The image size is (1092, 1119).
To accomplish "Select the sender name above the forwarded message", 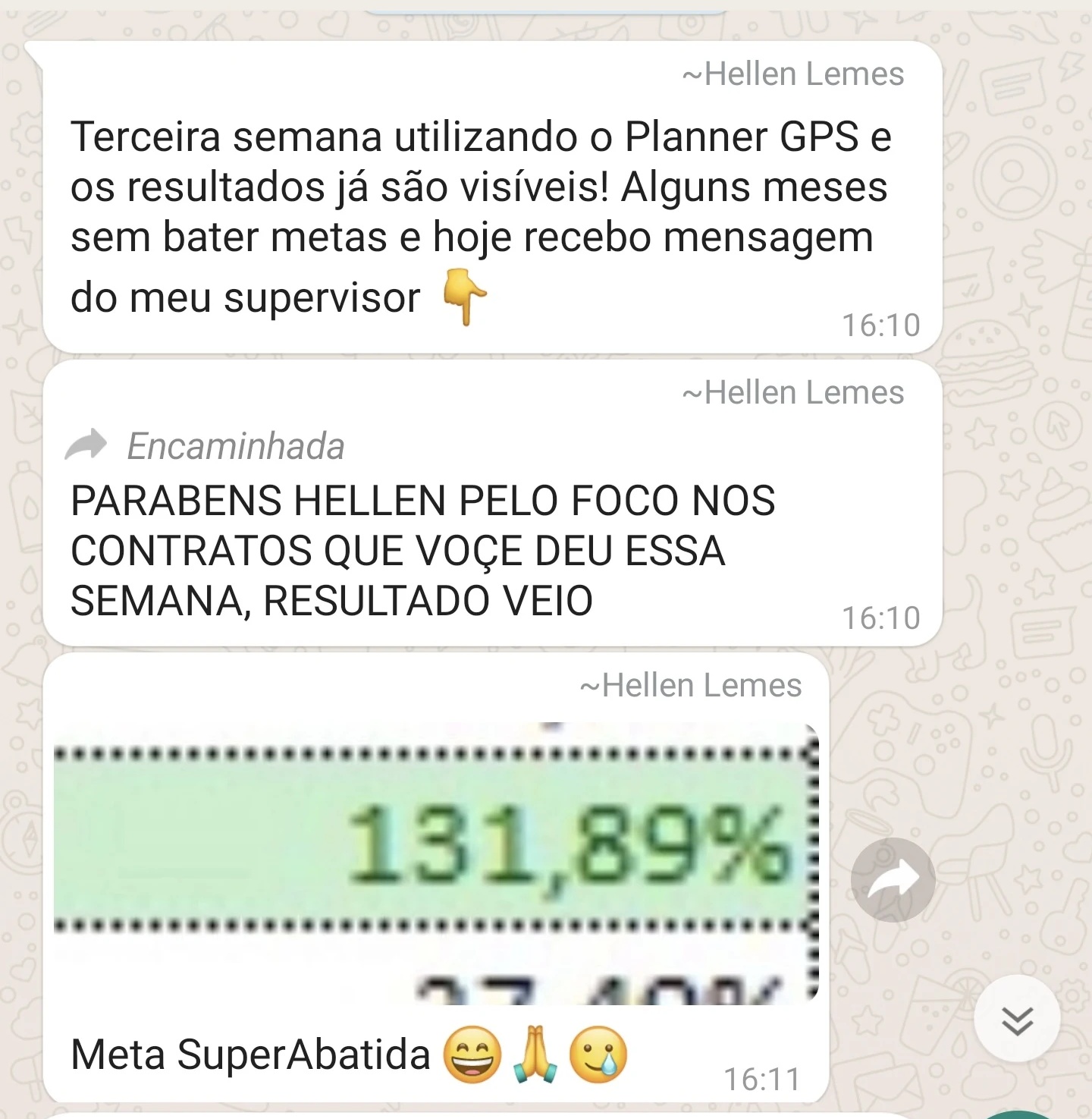I will (794, 393).
